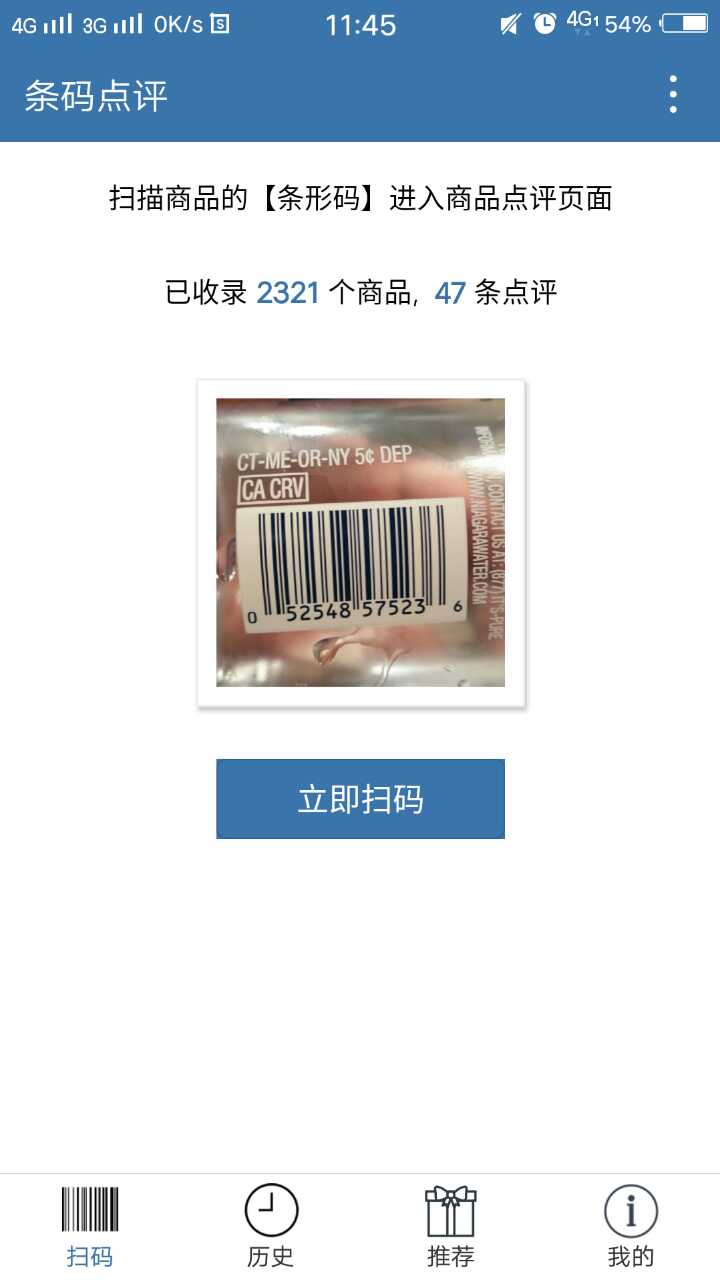Select the 扫码 tab
The height and width of the screenshot is (1280, 720).
point(90,1227)
